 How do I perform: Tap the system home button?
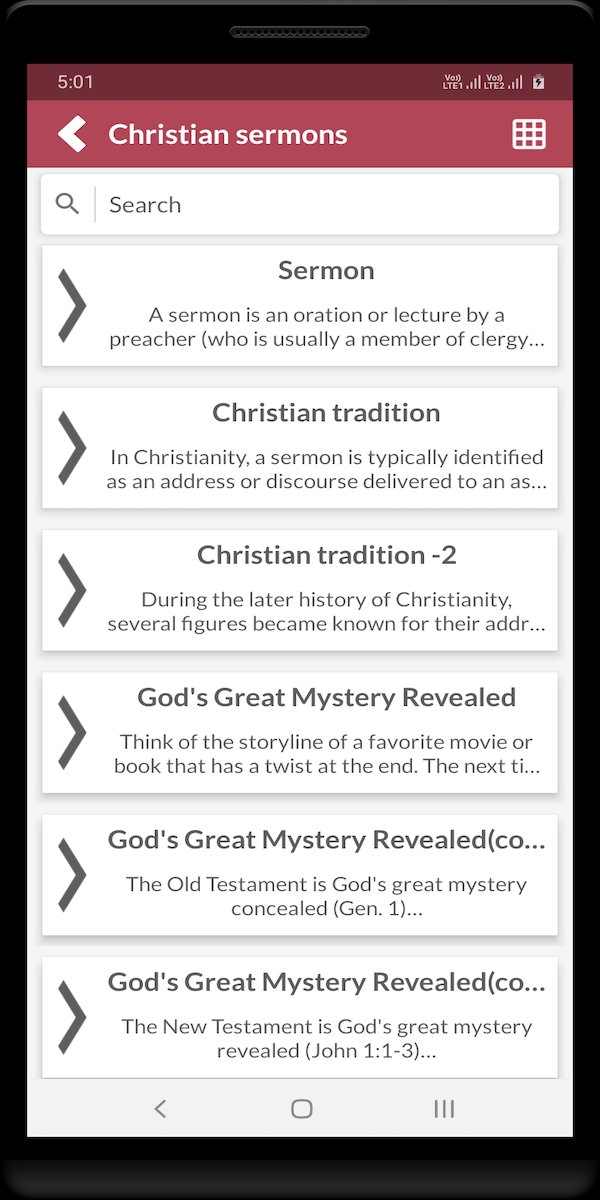point(301,1108)
